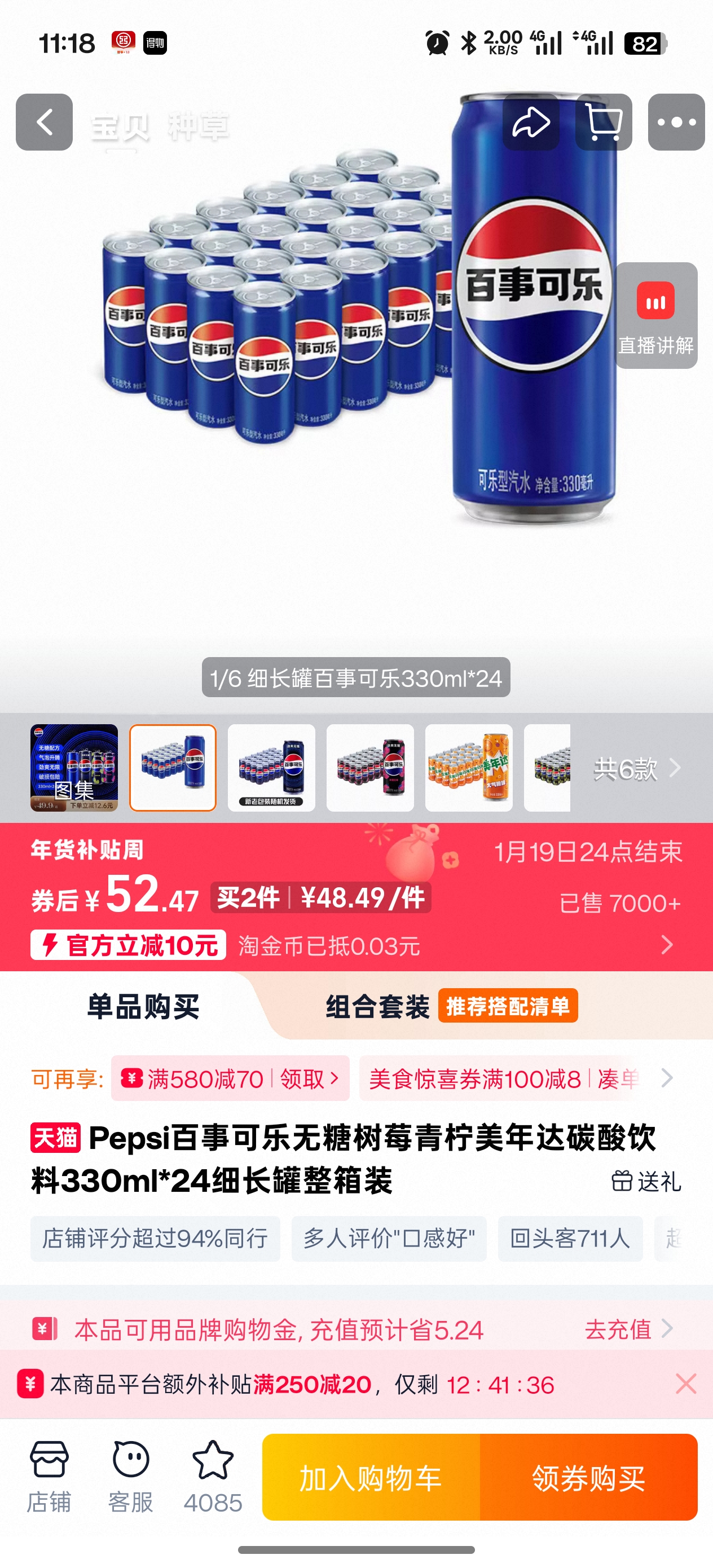Screen dimensions: 713x1568
Task: Open the shopping cart icon
Action: click(604, 122)
